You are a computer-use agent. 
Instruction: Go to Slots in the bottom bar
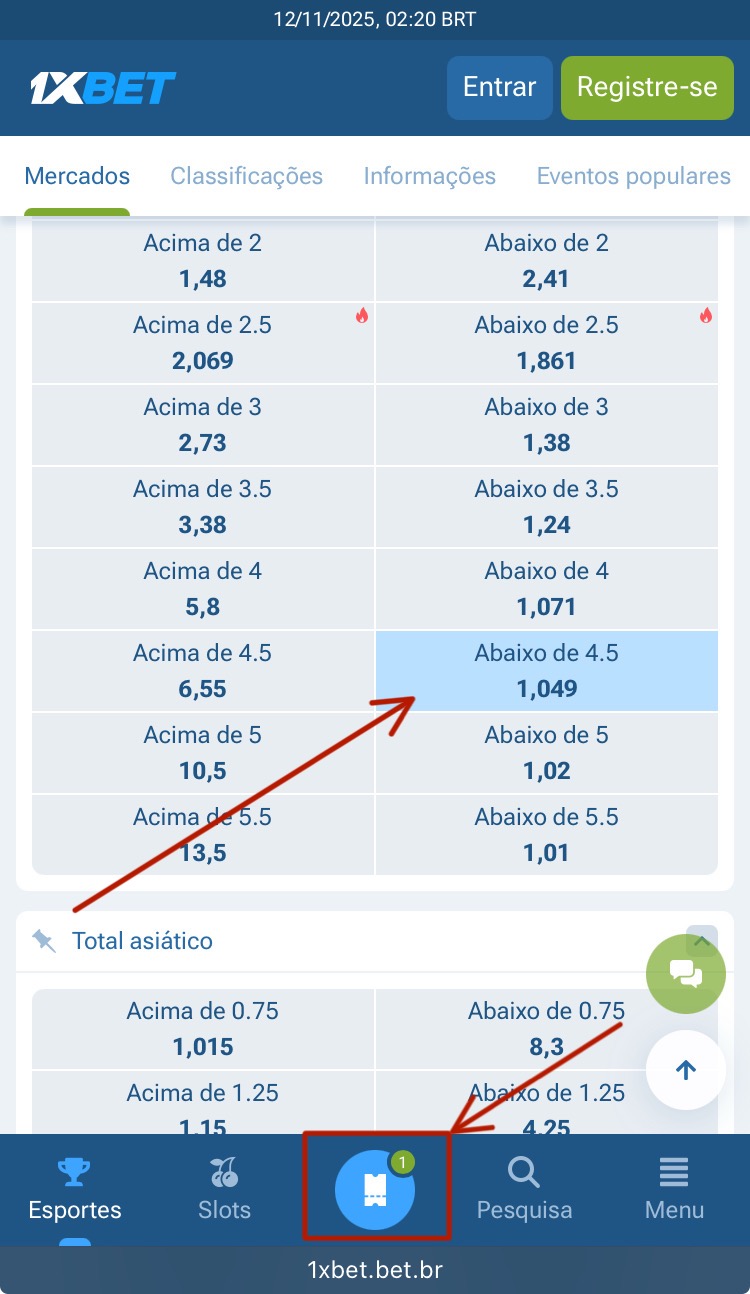(x=224, y=1190)
